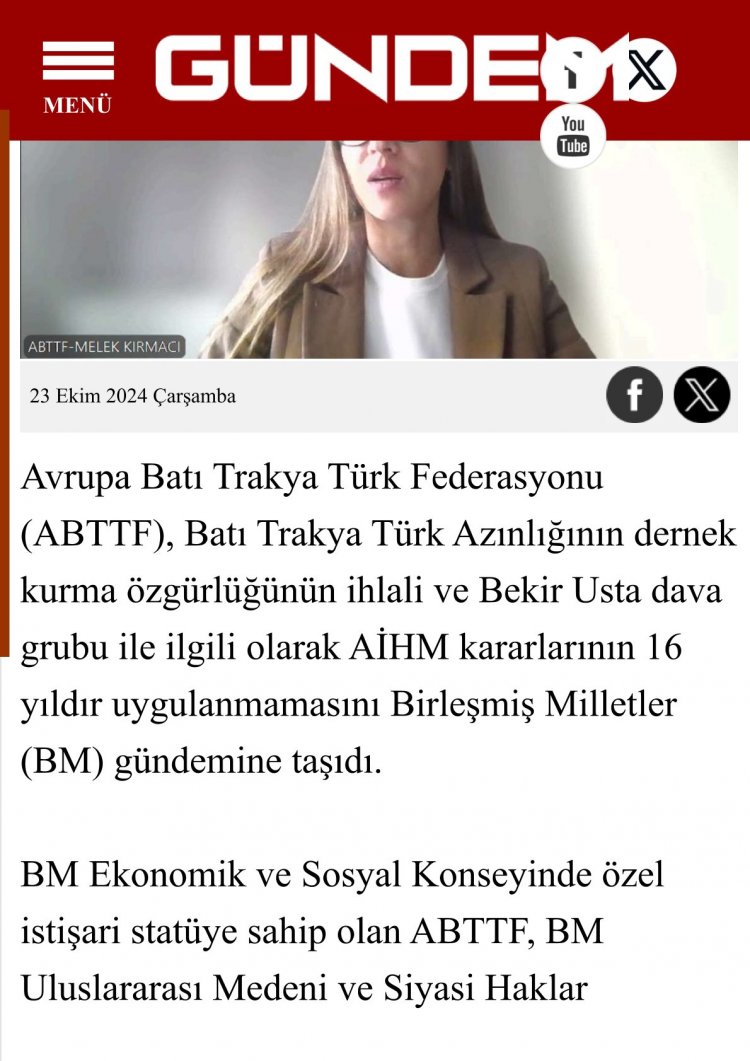Open the Facebook page icon in the header
Screen dimensions: 750x1061
572,71
